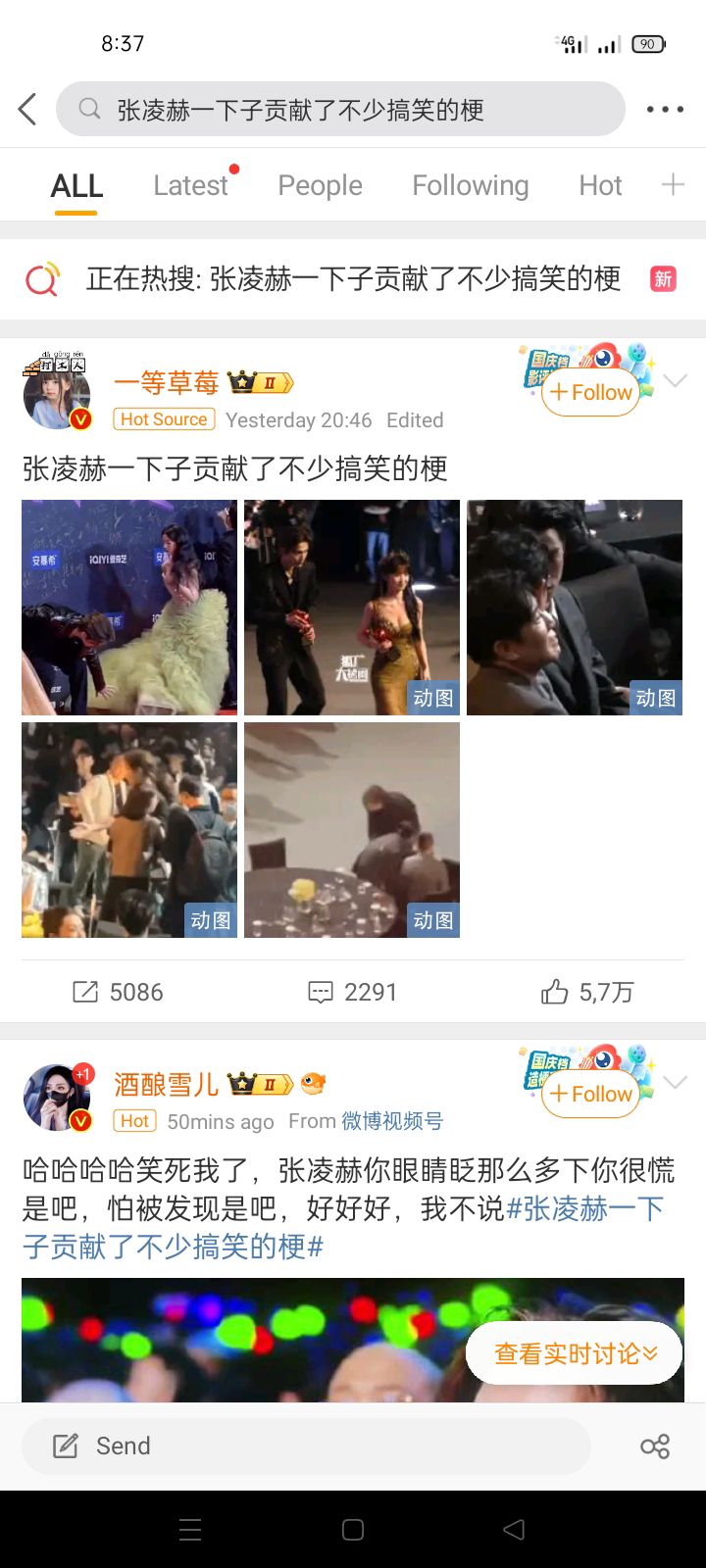Switch to the Following tab

click(470, 185)
